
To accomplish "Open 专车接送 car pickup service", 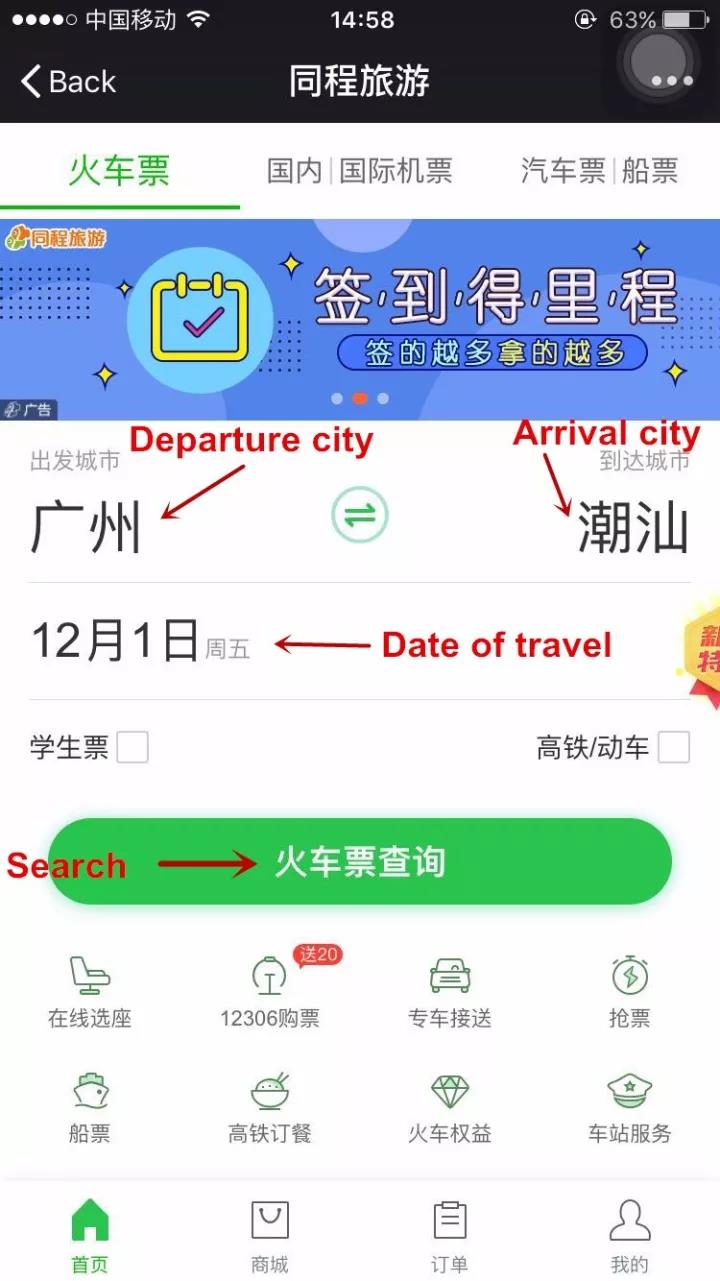I will [450, 991].
